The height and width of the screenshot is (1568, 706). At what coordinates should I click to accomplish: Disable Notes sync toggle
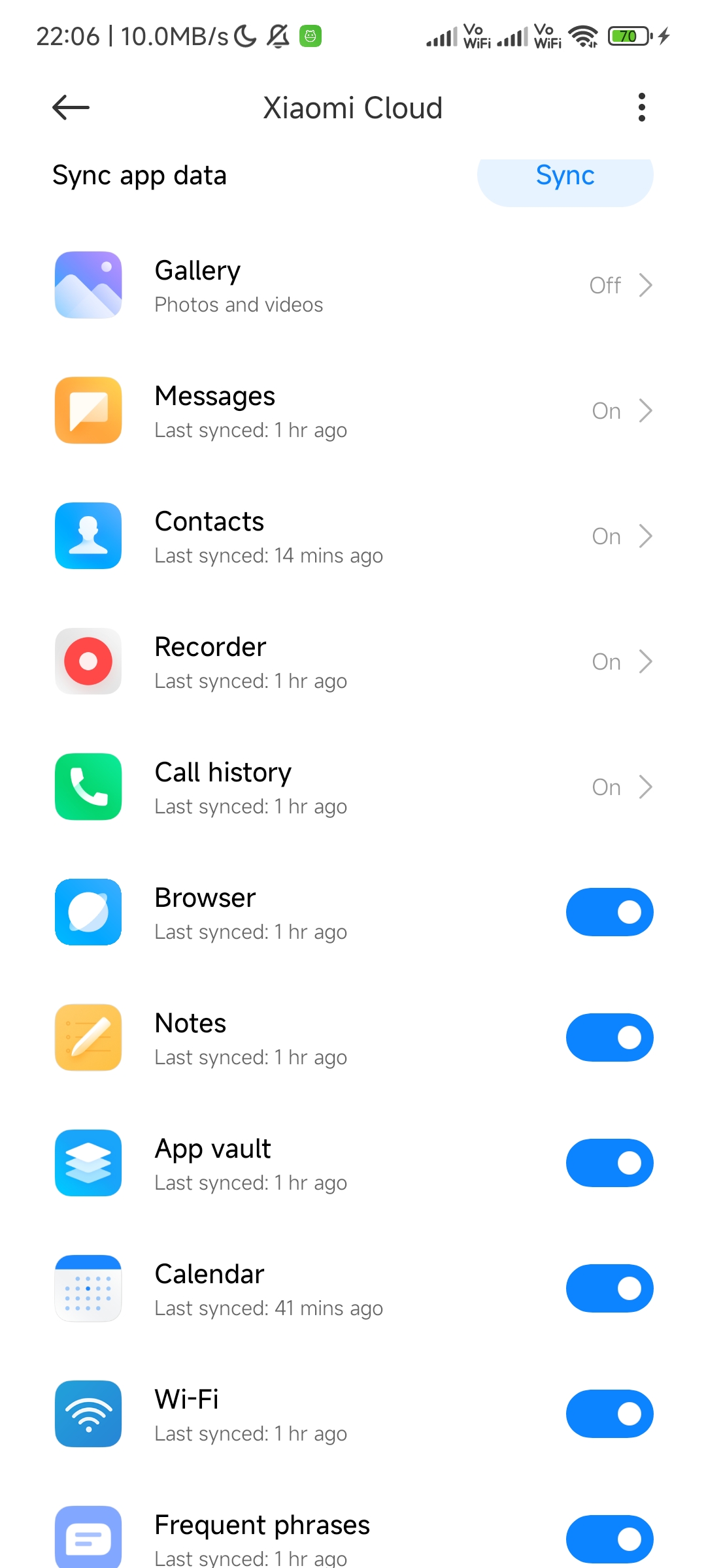click(609, 1037)
